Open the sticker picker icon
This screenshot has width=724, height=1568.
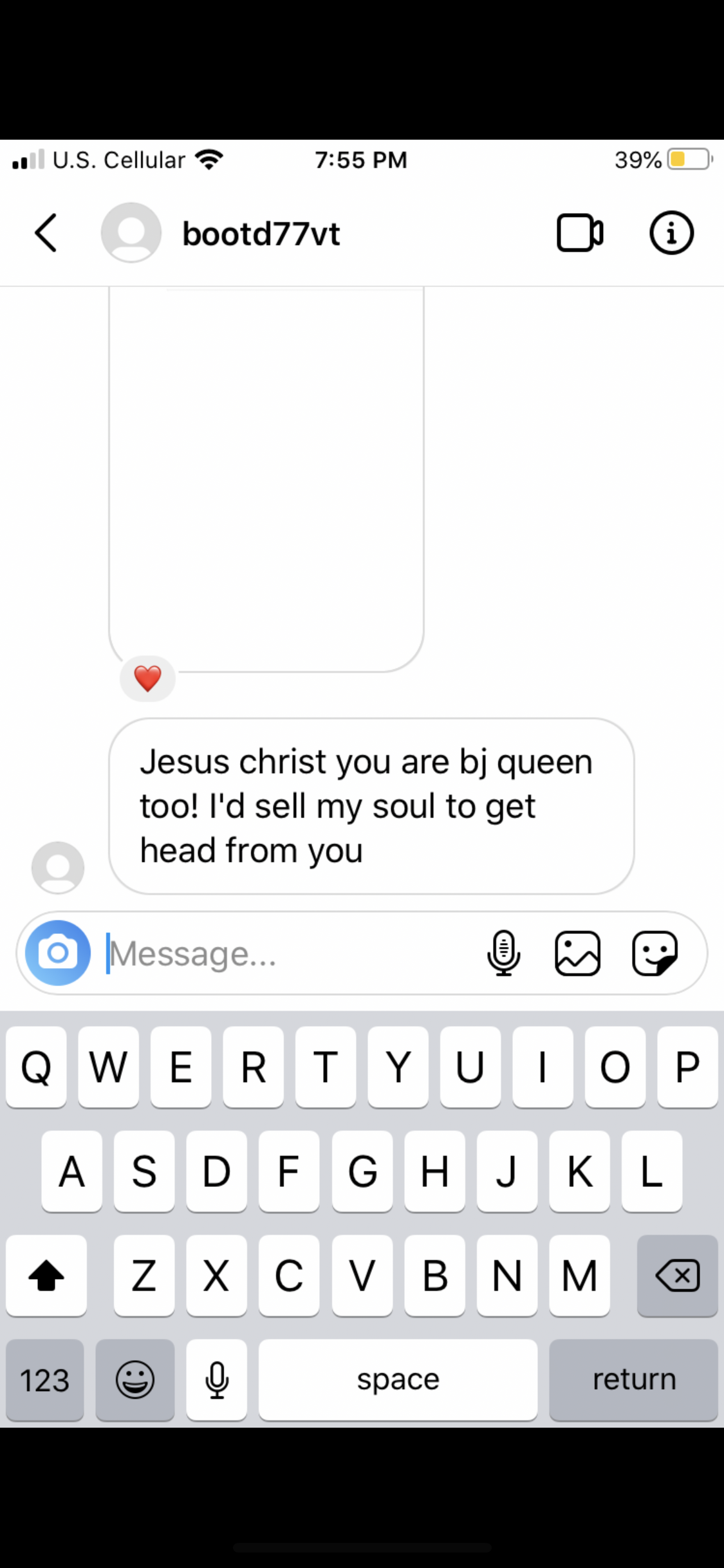[x=654, y=953]
